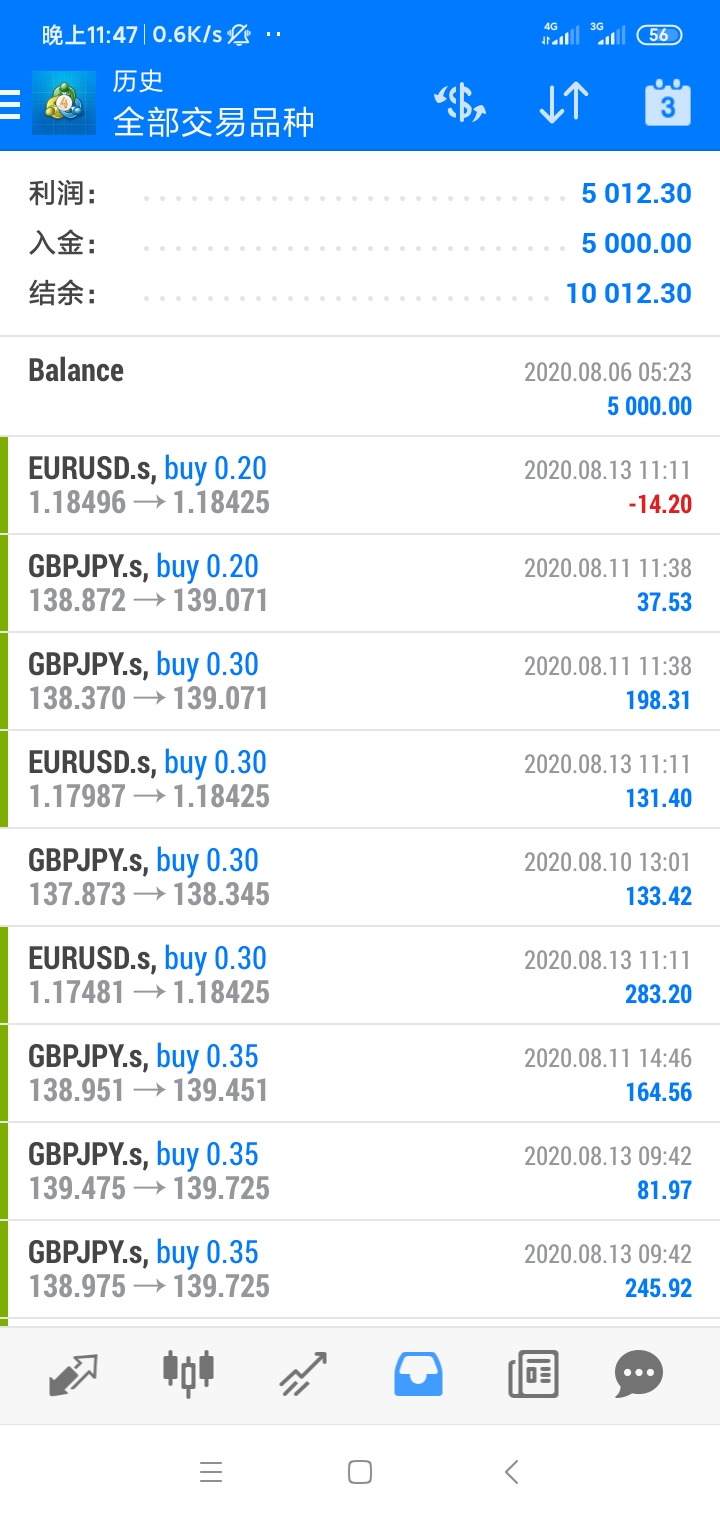Expand GBPJPY.s buy 0.20 trade with 37.53
Viewport: 720px width, 1520px height.
coord(360,583)
